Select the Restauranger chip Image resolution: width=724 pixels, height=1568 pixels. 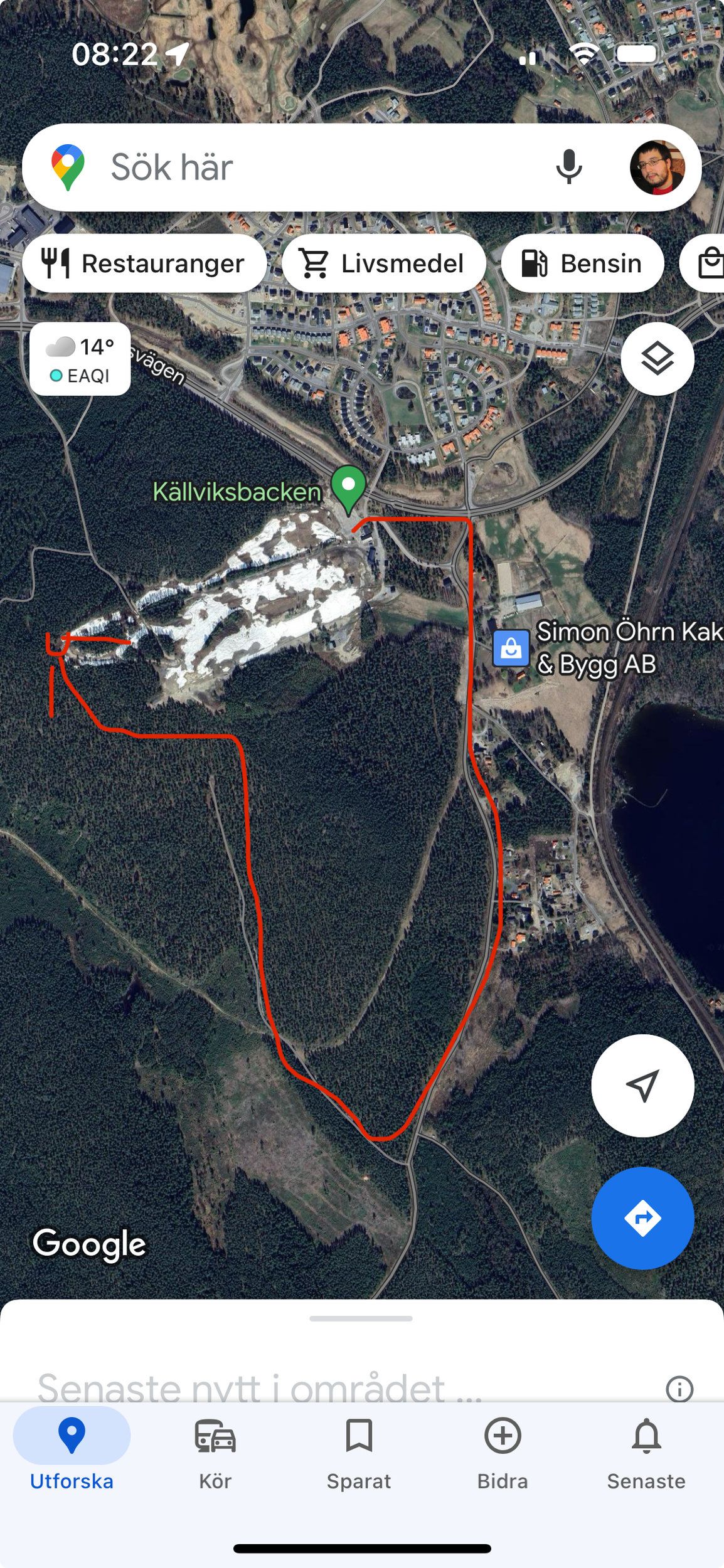pyautogui.click(x=144, y=263)
